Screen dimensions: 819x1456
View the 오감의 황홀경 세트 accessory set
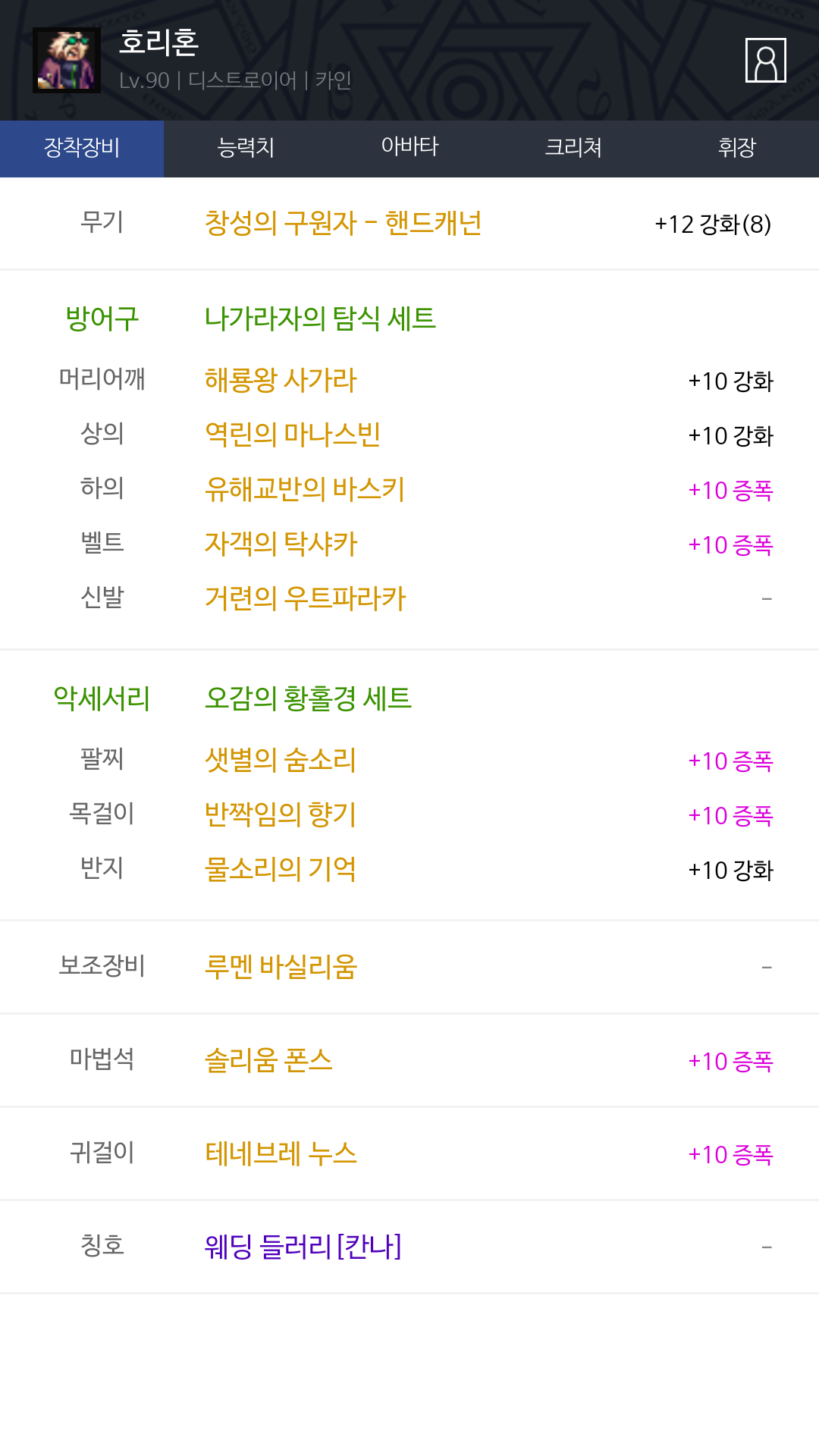(x=308, y=698)
